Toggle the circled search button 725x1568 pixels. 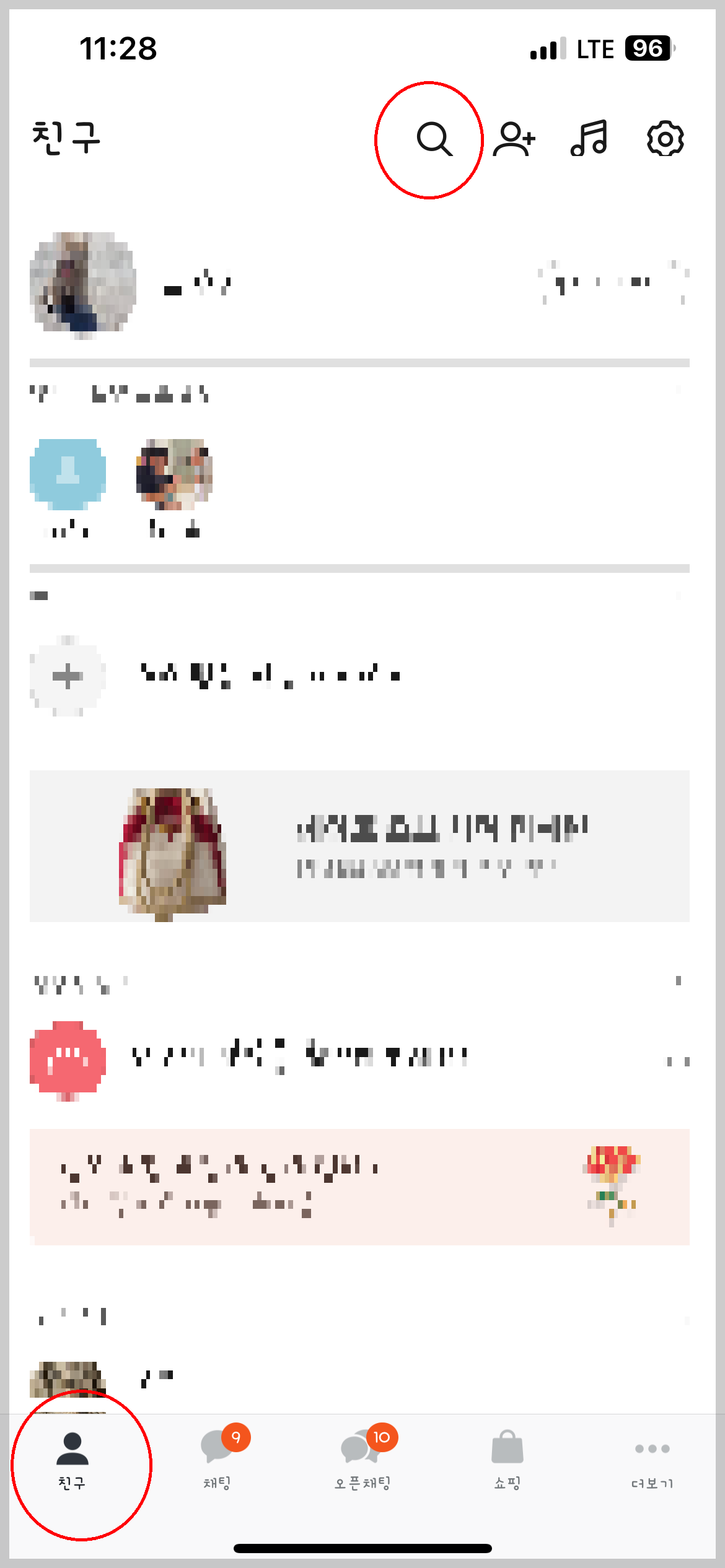coord(434,141)
